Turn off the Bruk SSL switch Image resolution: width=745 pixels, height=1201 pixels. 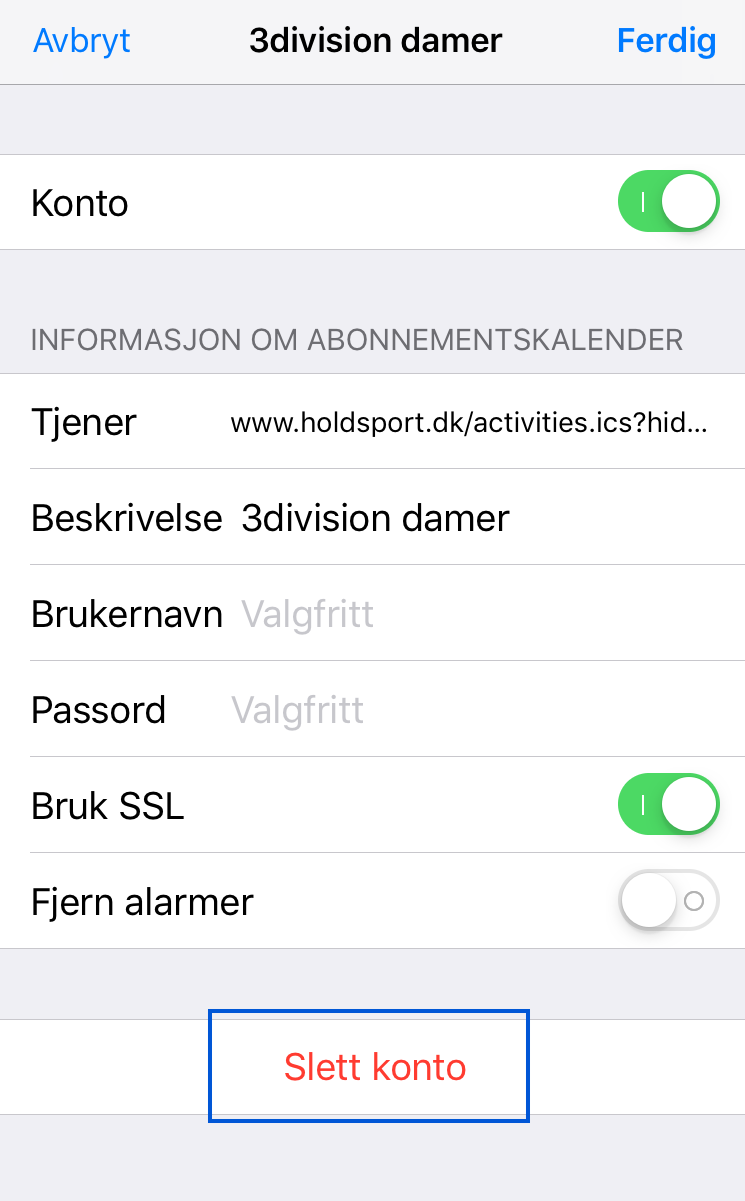coord(669,804)
